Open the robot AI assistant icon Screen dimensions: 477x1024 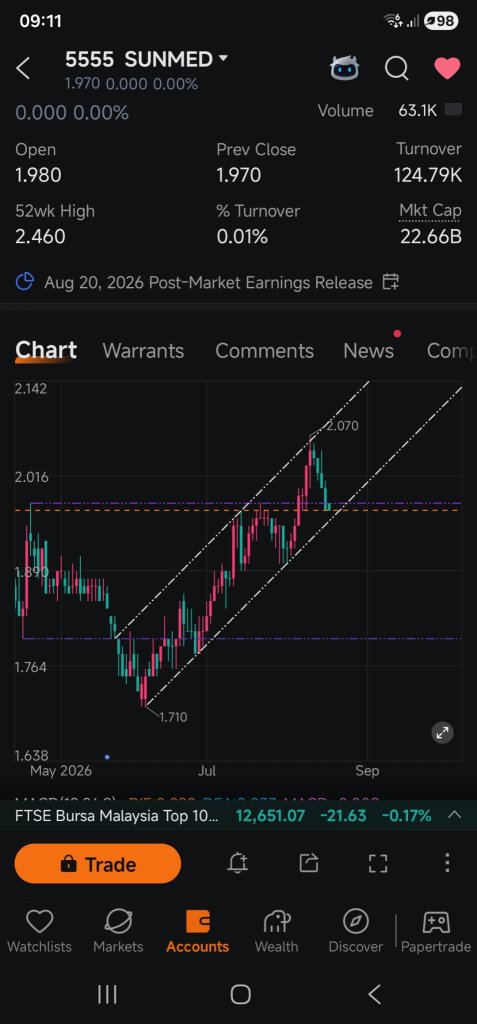click(x=344, y=68)
